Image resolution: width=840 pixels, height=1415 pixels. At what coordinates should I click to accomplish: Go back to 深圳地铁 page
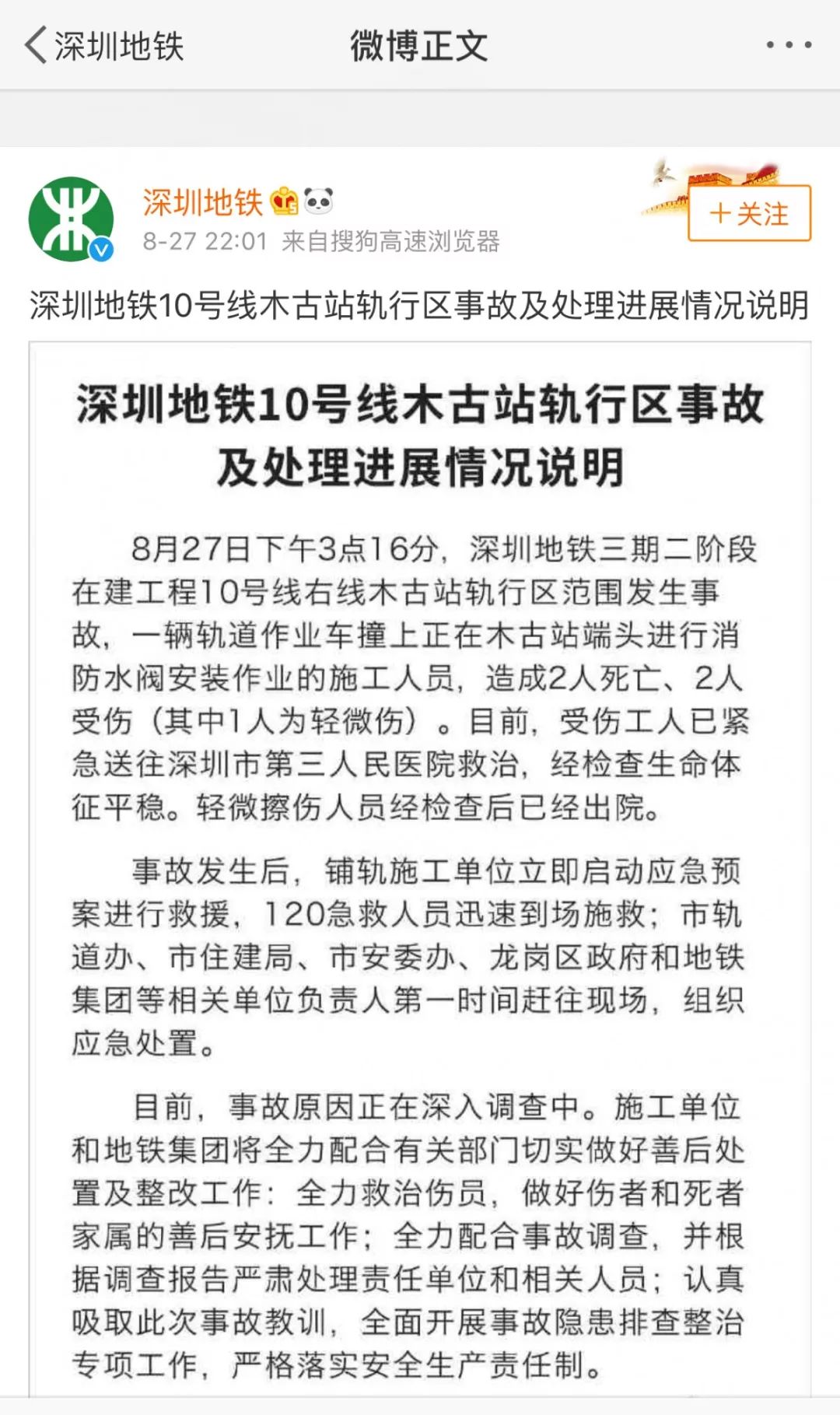pos(104,46)
